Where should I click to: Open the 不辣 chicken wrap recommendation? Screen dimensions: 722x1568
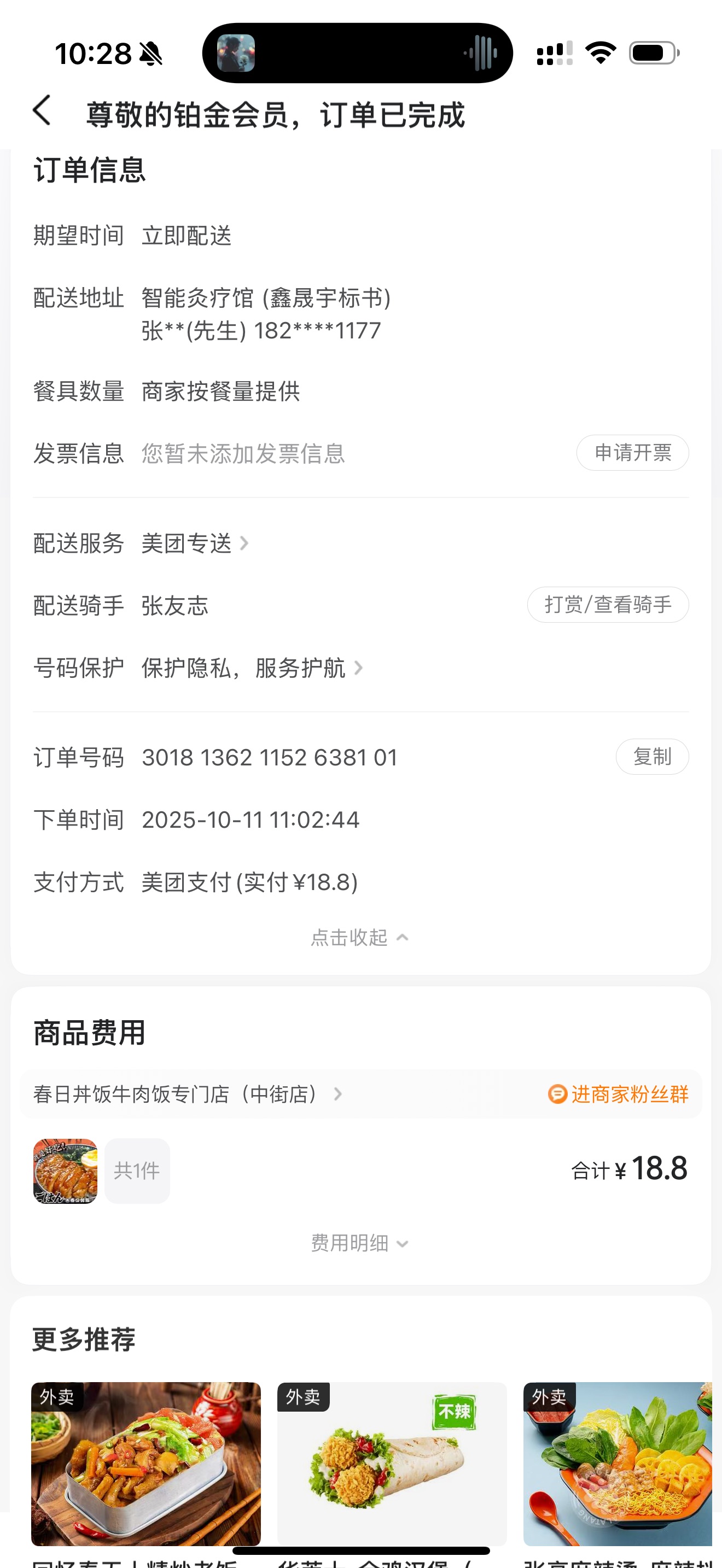click(392, 1464)
